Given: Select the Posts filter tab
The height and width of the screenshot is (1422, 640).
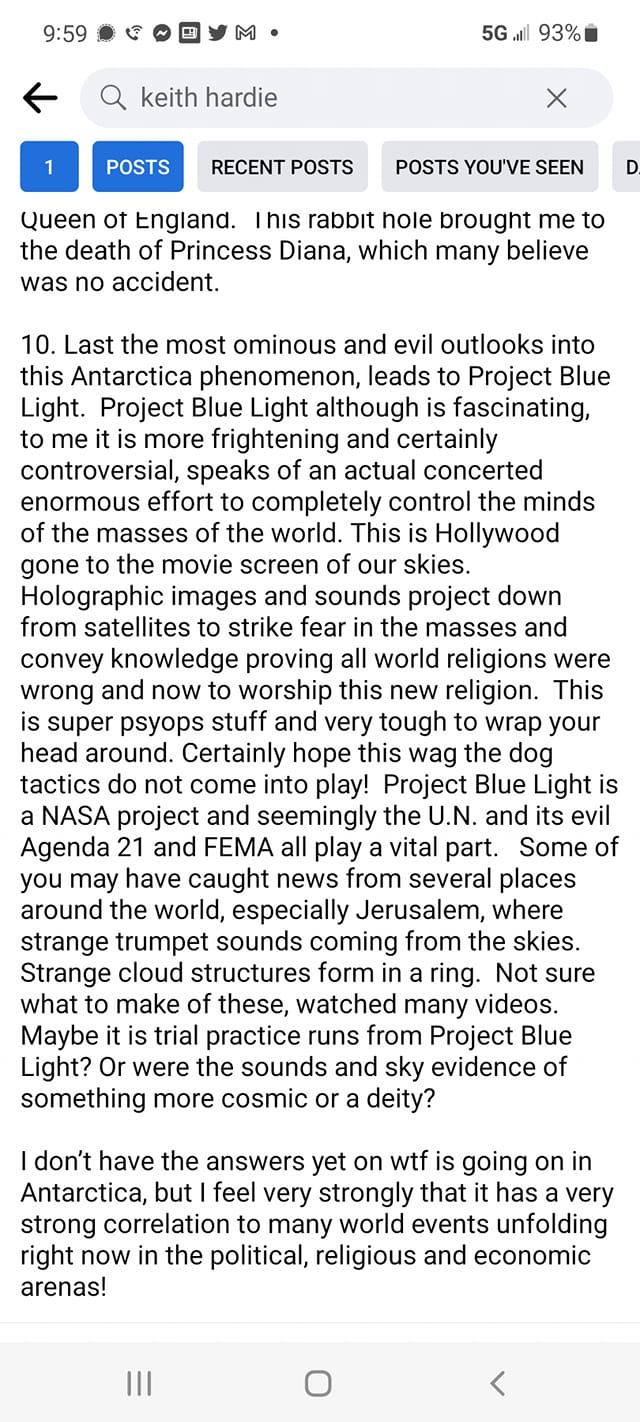Looking at the screenshot, I should point(138,167).
